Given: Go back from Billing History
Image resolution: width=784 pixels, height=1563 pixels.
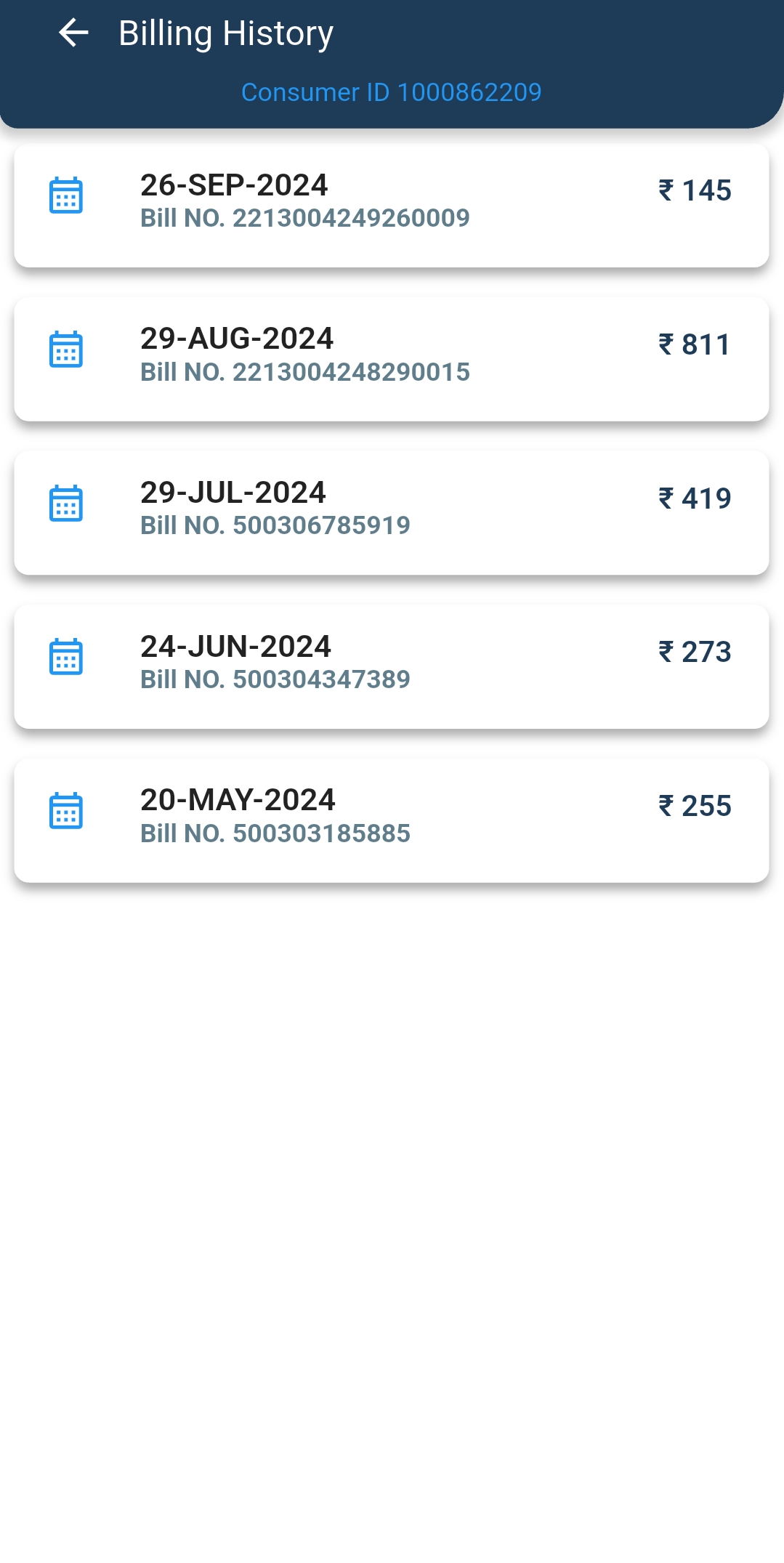Looking at the screenshot, I should 73,33.
